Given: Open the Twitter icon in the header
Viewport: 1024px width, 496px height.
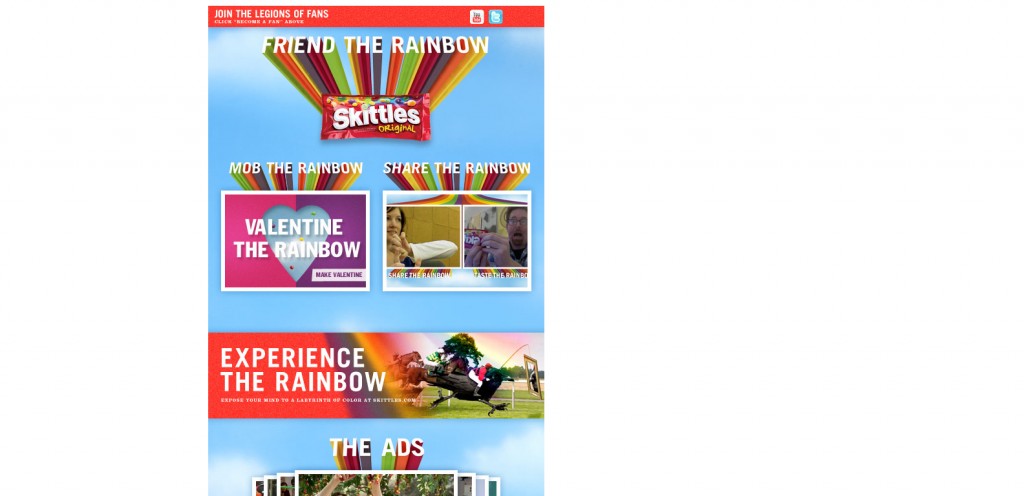Looking at the screenshot, I should tap(495, 16).
